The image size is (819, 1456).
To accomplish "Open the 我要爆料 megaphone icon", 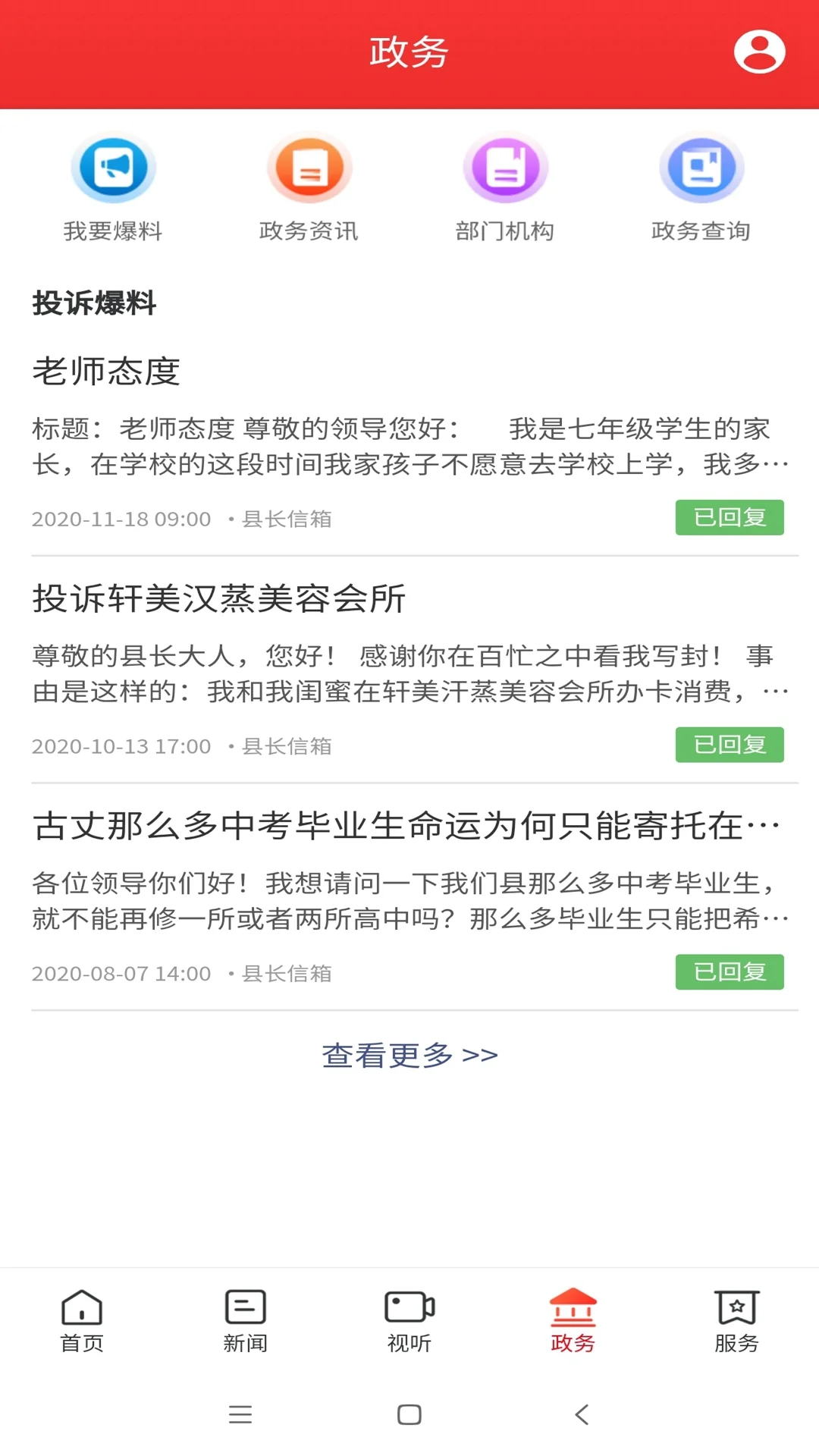I will coord(113,168).
